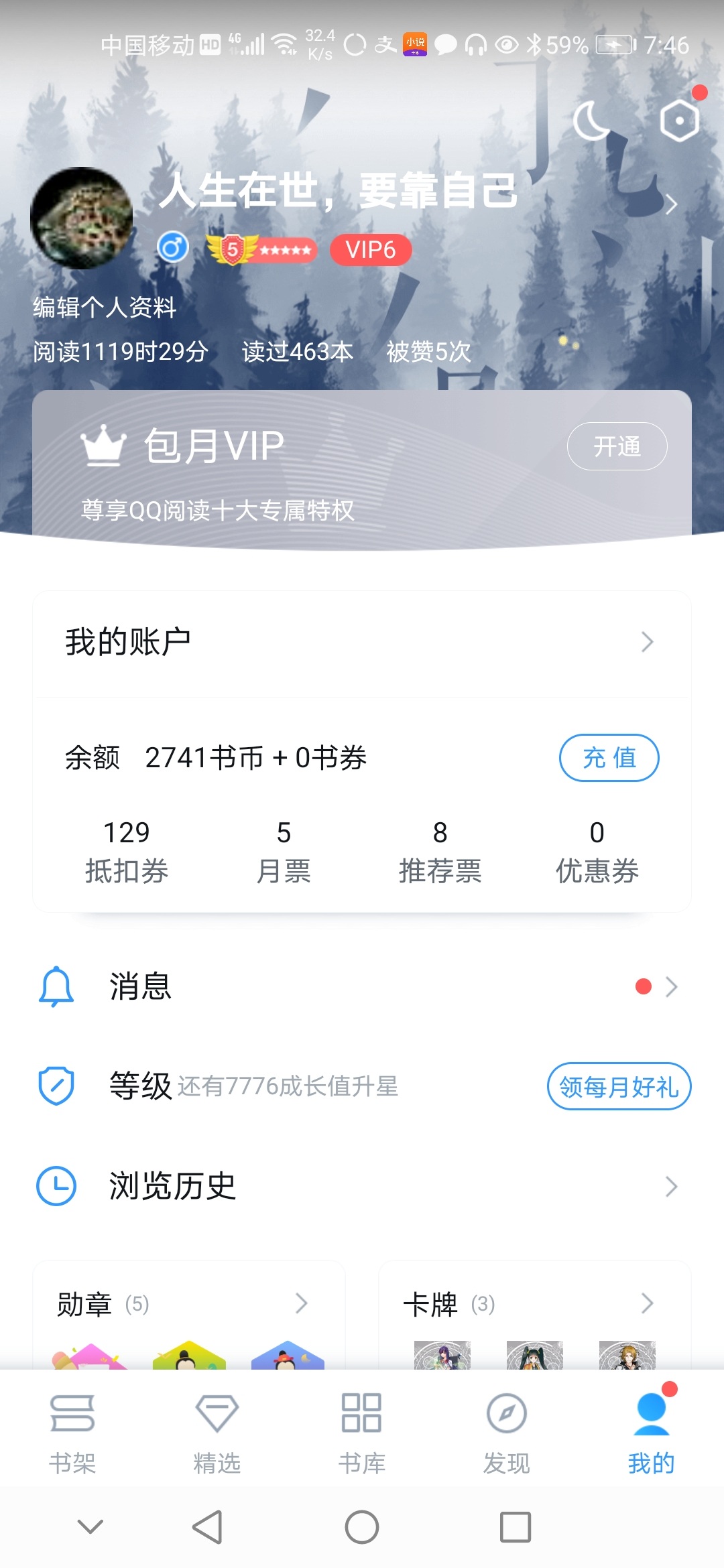This screenshot has height=1568, width=724.
Task: Open the 消息 messages row
Action: point(362,986)
